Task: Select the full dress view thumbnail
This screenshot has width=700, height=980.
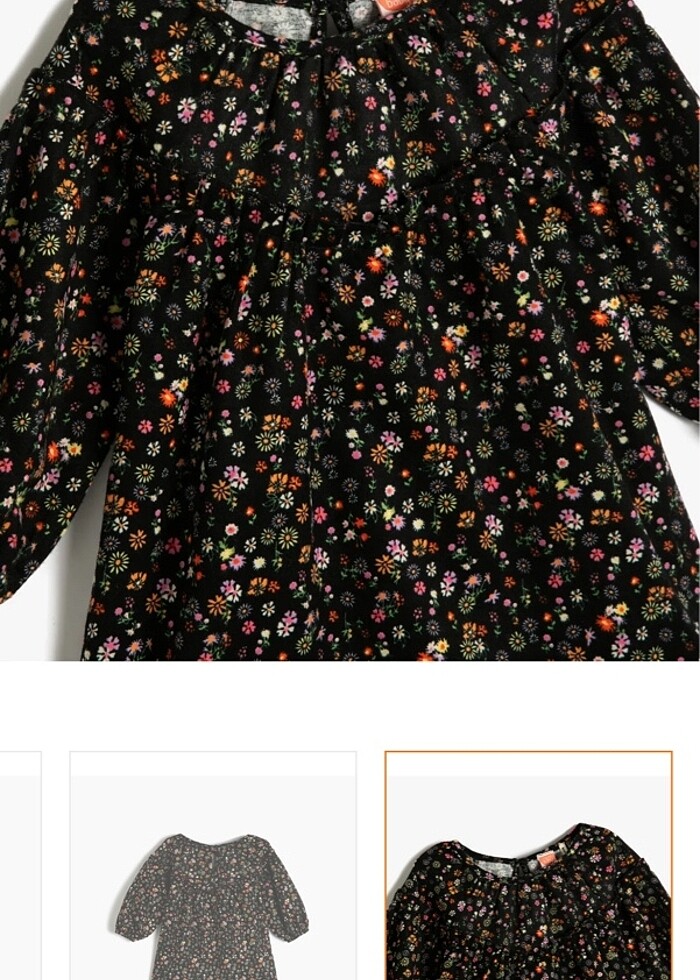Action: click(212, 866)
